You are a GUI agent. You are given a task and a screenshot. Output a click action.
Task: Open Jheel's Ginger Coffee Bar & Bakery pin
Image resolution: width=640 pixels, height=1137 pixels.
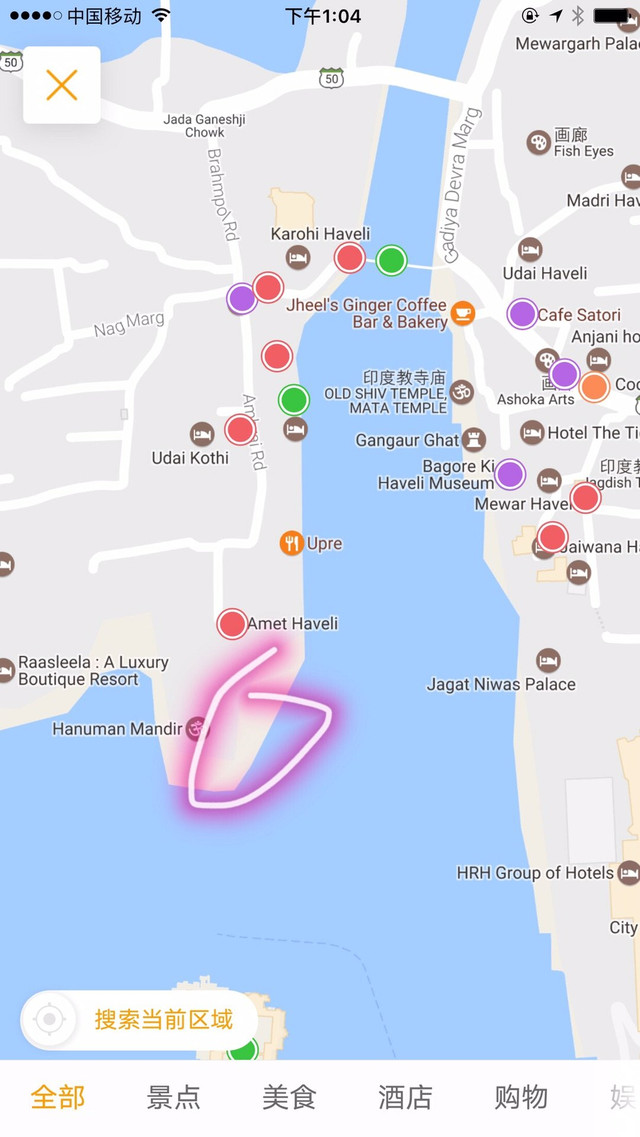pyautogui.click(x=462, y=314)
